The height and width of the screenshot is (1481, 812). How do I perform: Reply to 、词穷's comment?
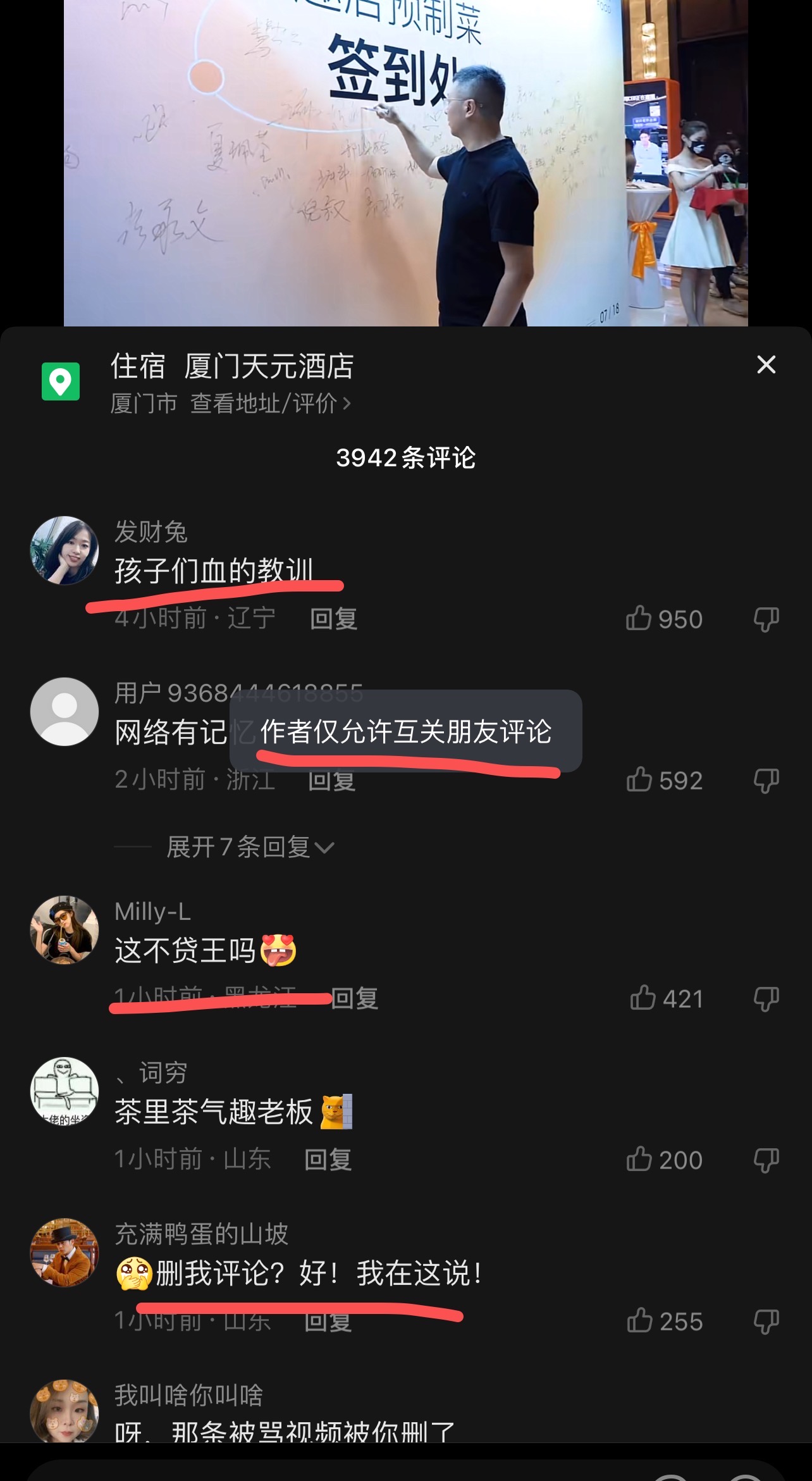coord(328,1160)
